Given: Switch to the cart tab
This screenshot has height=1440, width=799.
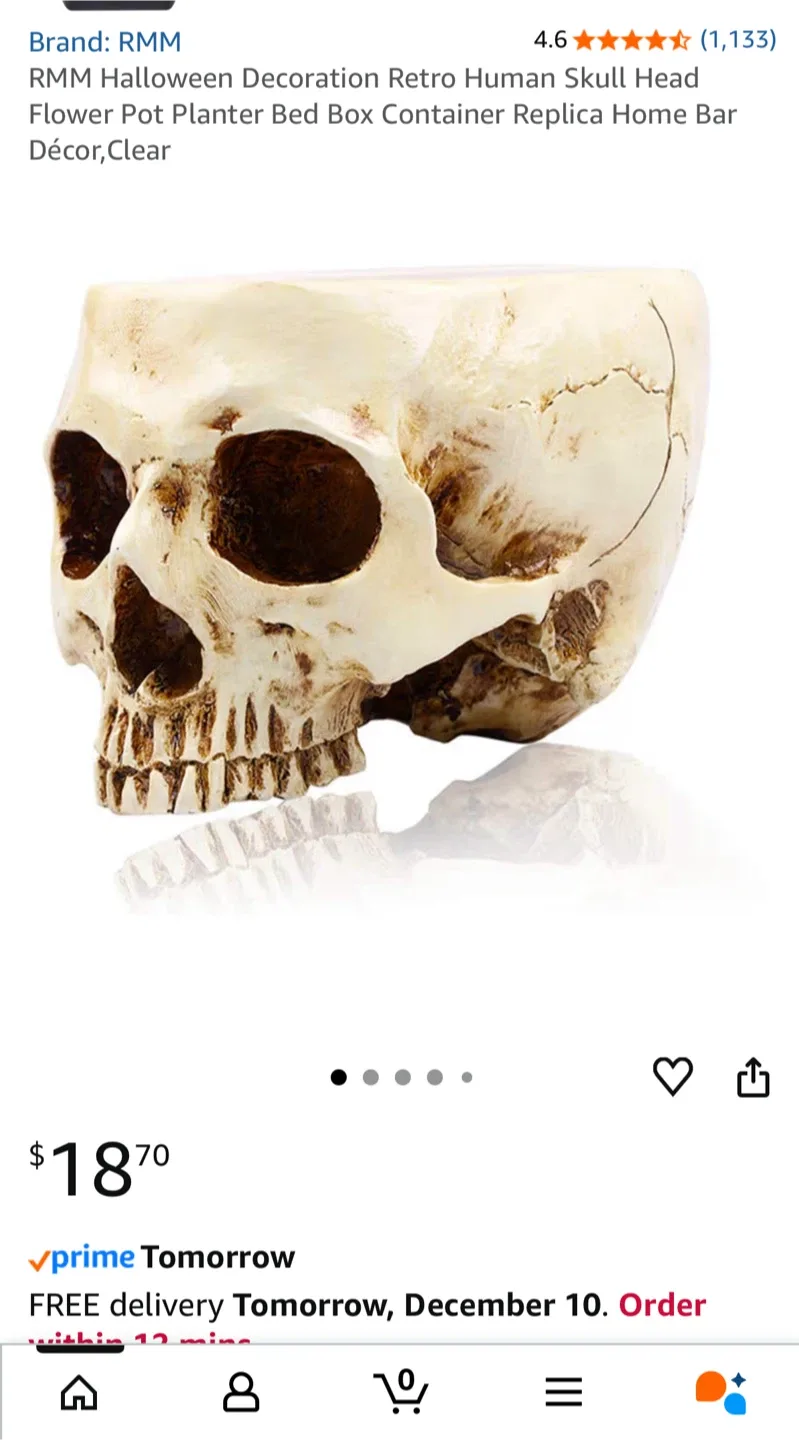Looking at the screenshot, I should pyautogui.click(x=402, y=1390).
